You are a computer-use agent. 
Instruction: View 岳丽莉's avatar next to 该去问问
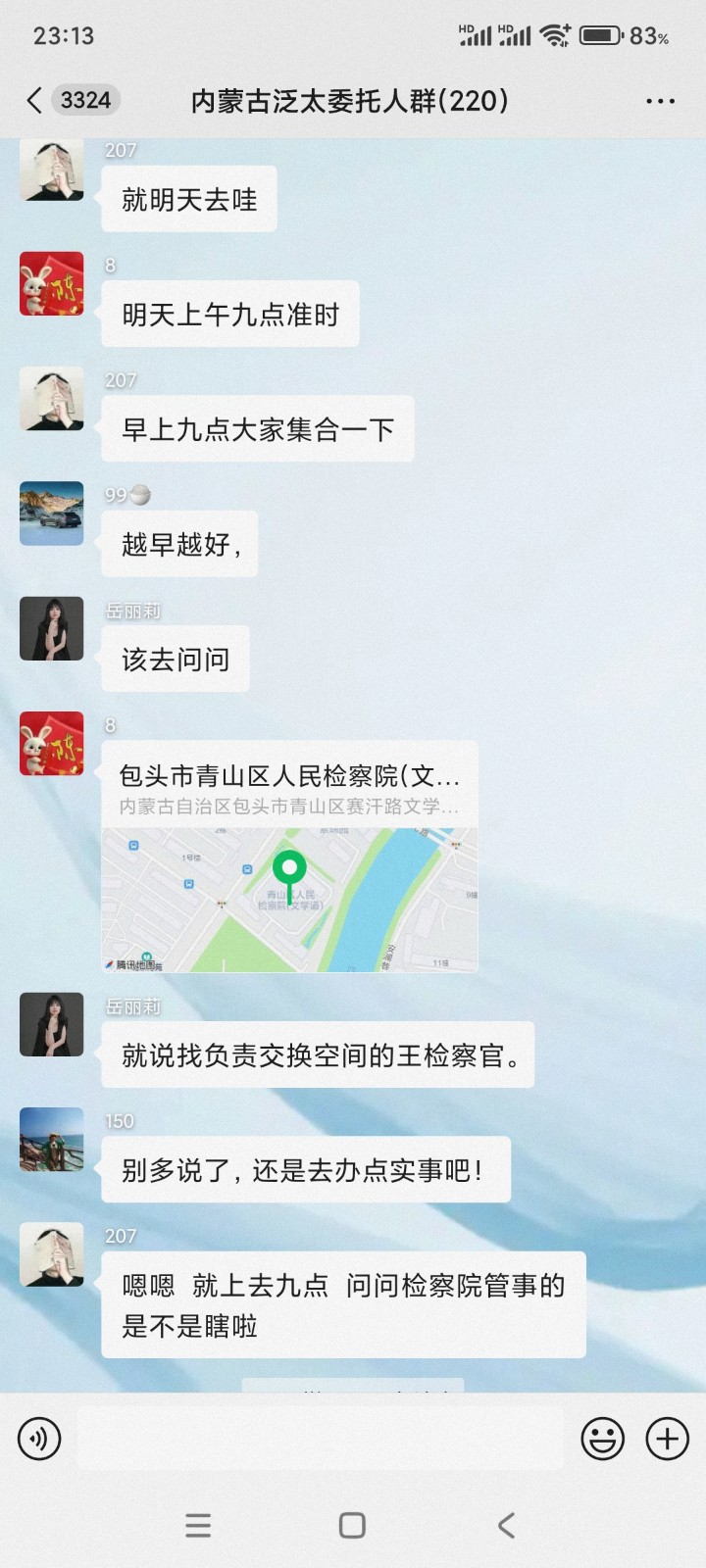(x=52, y=628)
